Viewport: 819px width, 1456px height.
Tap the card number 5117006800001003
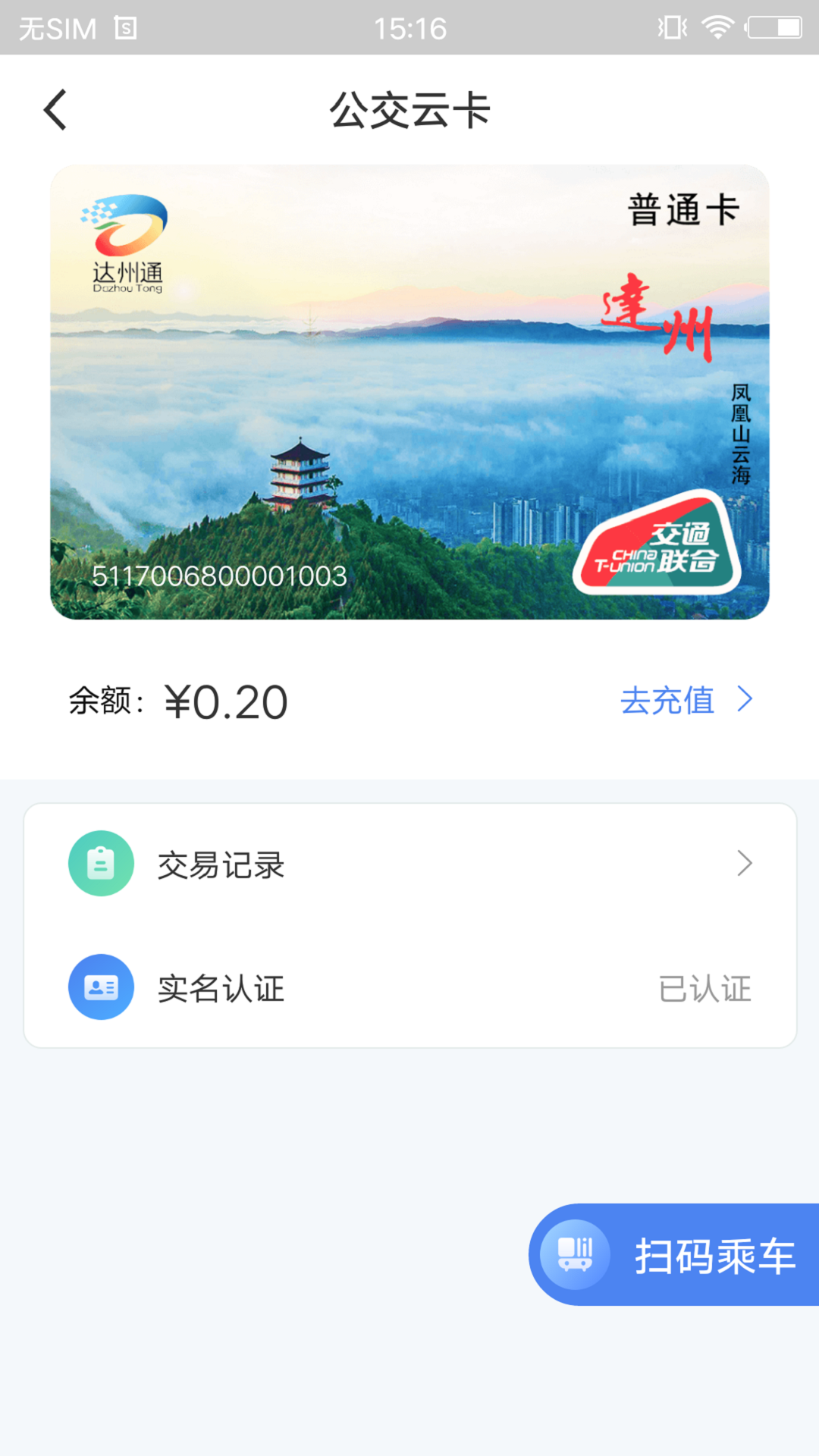[218, 577]
